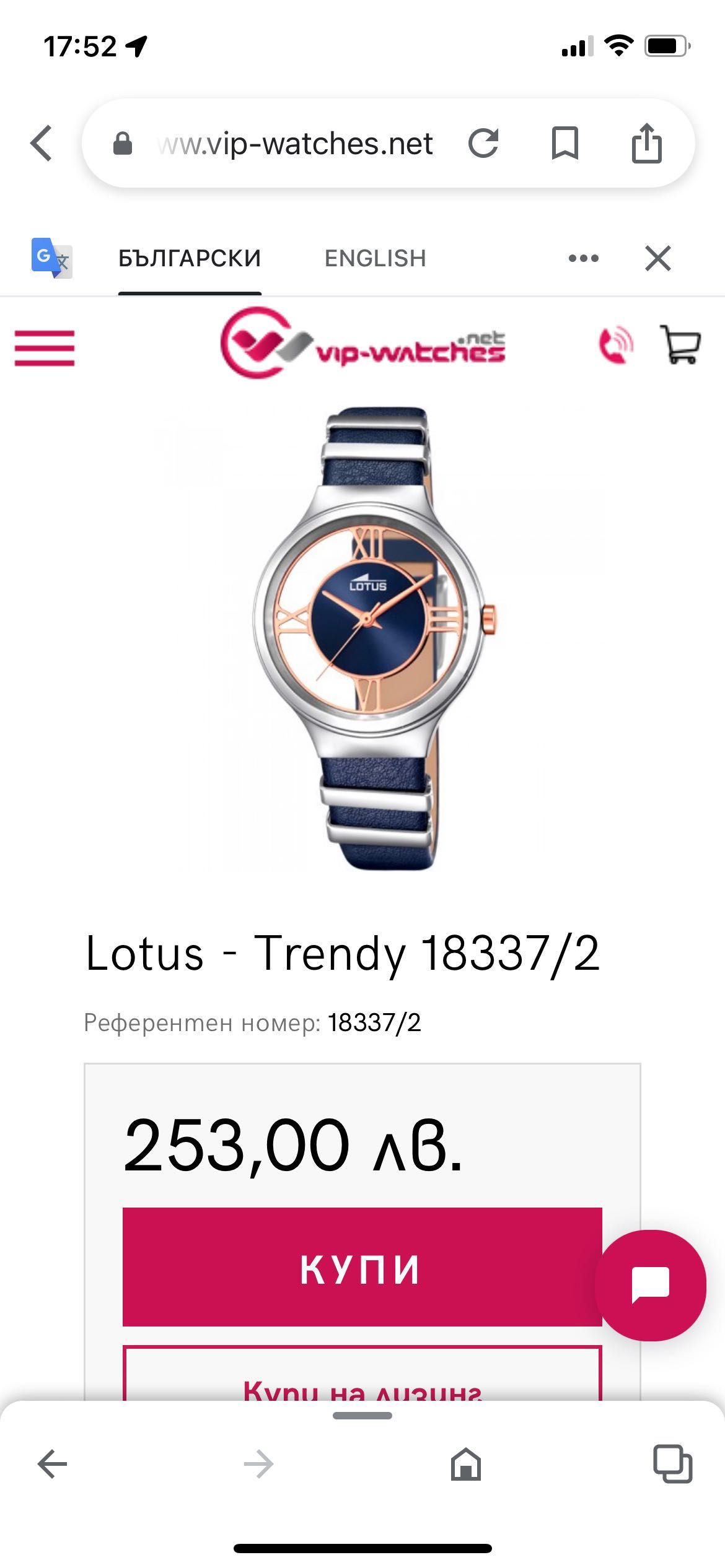
Task: Go back using browser's top-left arrow
Action: tap(42, 143)
